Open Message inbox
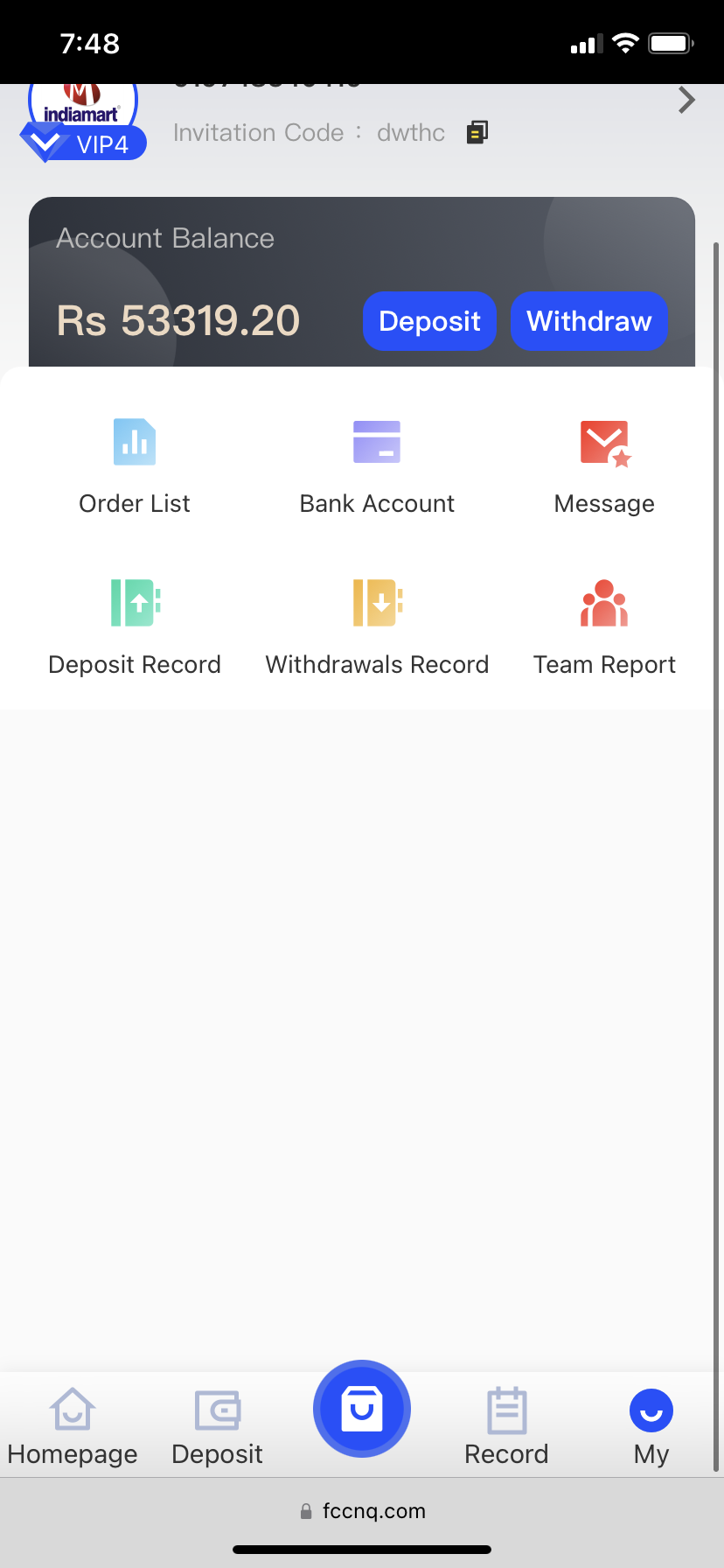Viewport: 724px width, 1568px height. pyautogui.click(x=604, y=466)
